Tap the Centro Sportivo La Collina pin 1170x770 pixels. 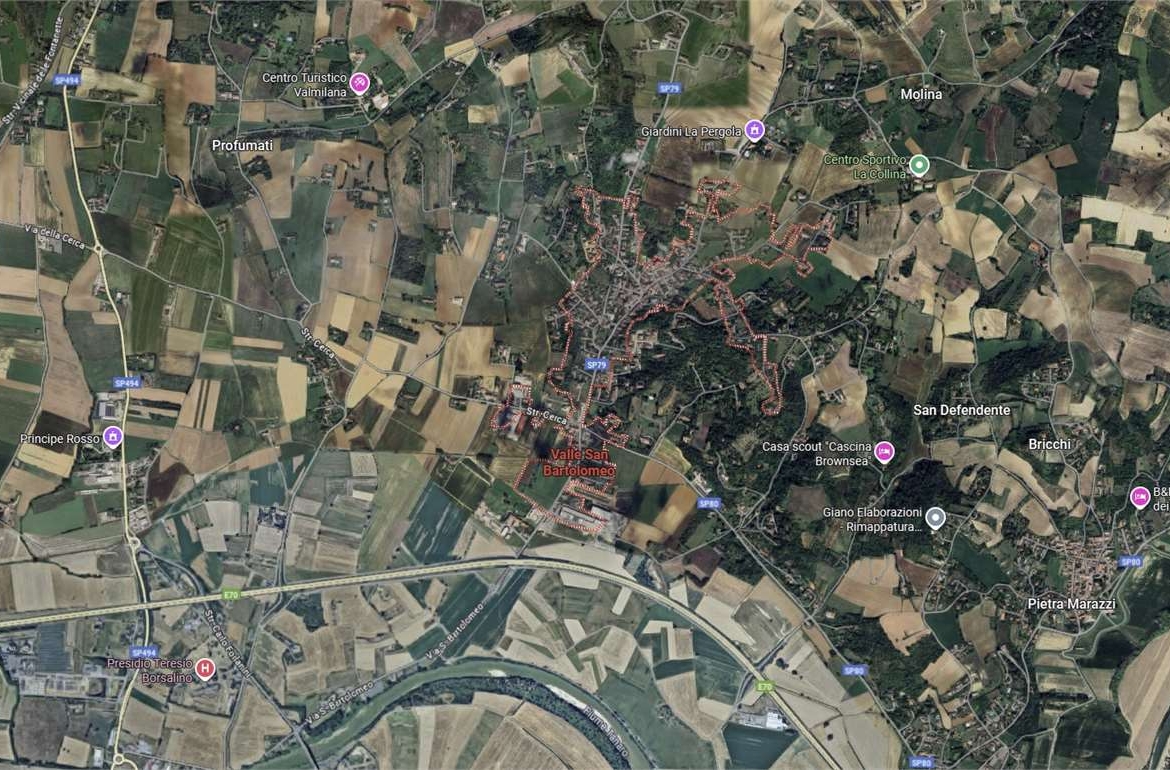[920, 166]
